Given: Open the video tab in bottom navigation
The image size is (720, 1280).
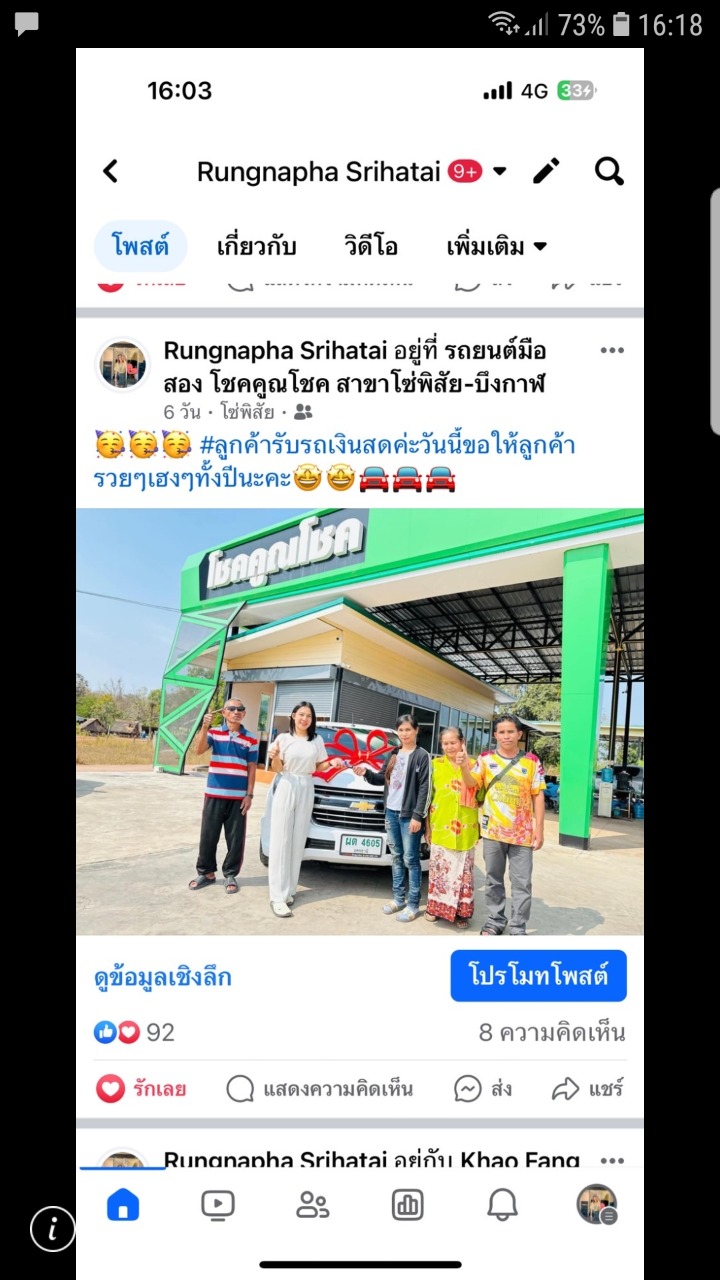Looking at the screenshot, I should click(x=218, y=1205).
